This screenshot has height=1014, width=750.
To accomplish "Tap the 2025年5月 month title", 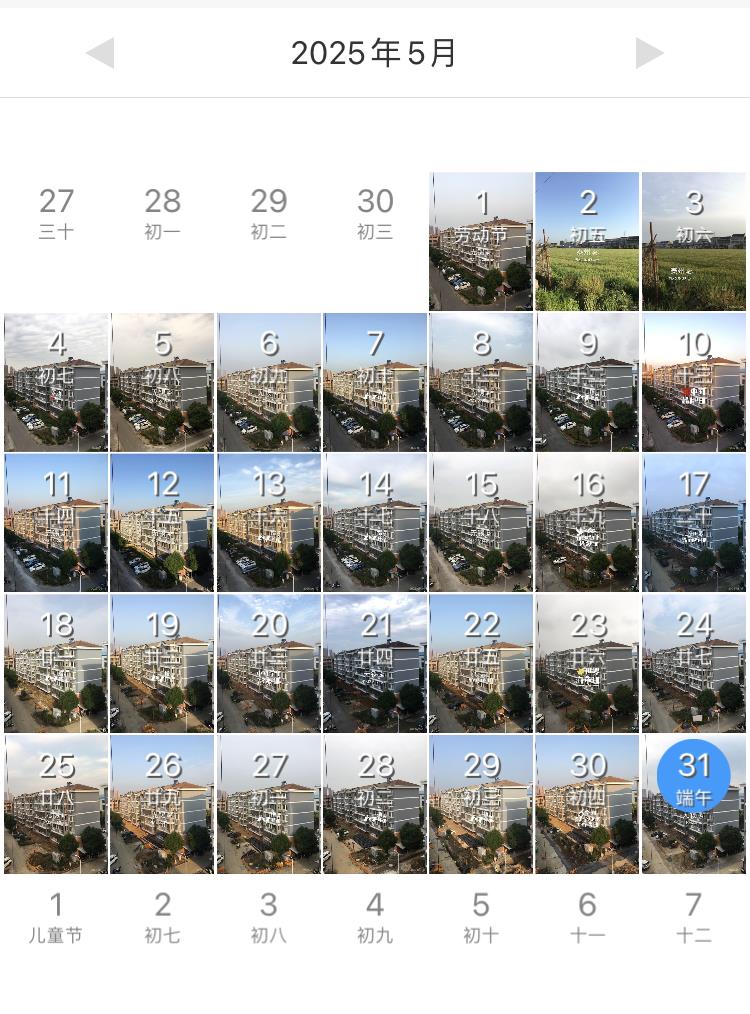I will pos(374,53).
